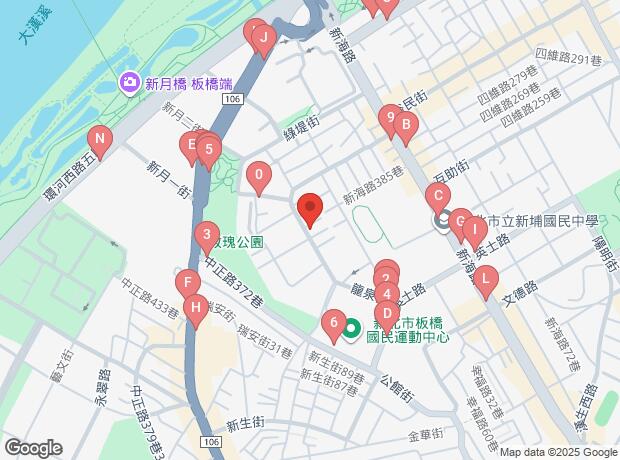This screenshot has width=620, height=460.
Task: Select map marker N near 環河西路
Action: 98,138
